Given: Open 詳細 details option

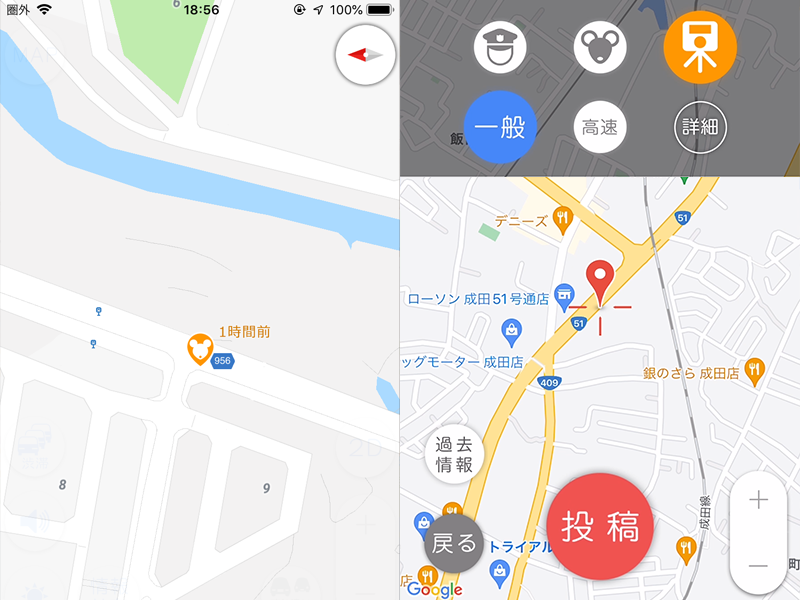Looking at the screenshot, I should coord(700,127).
